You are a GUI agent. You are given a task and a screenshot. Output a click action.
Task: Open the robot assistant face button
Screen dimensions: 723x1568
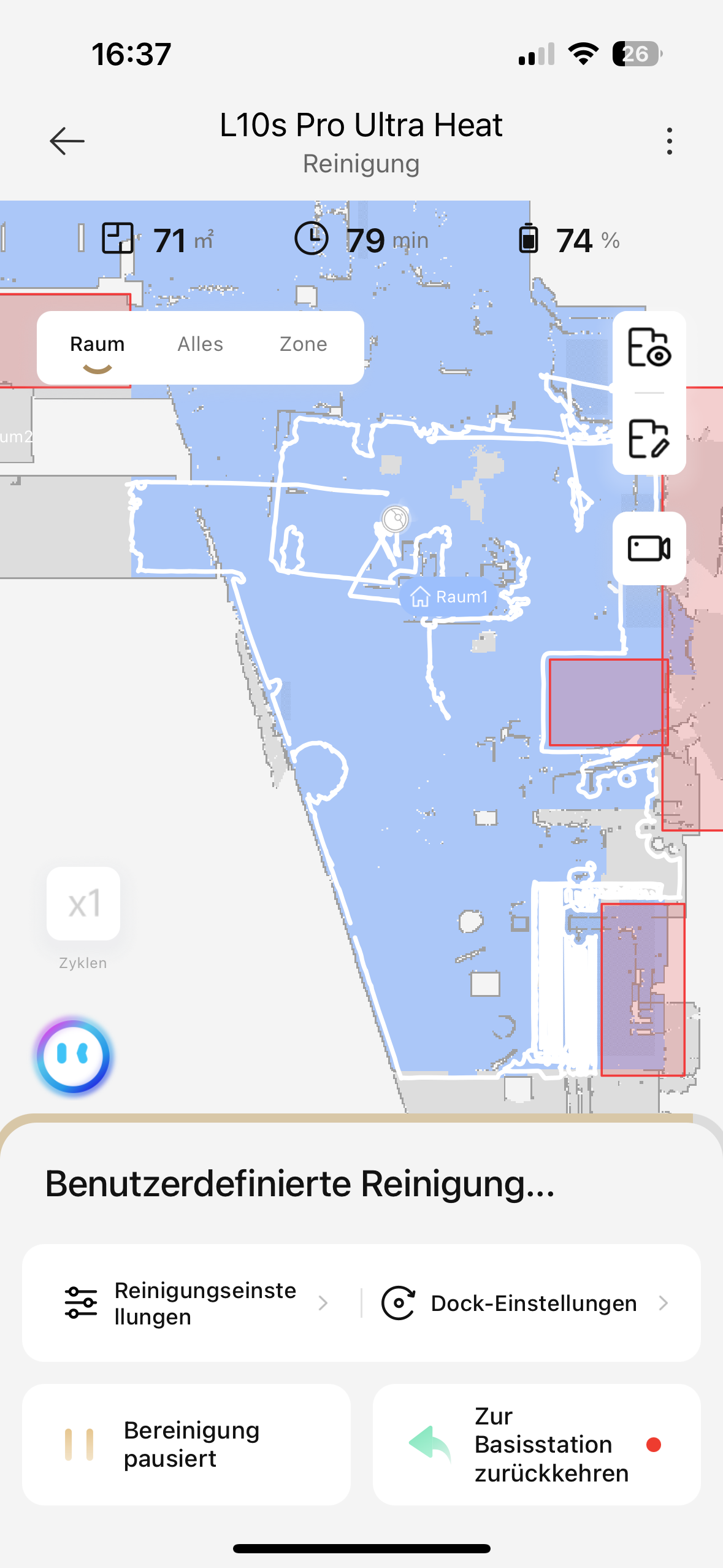[x=74, y=1056]
